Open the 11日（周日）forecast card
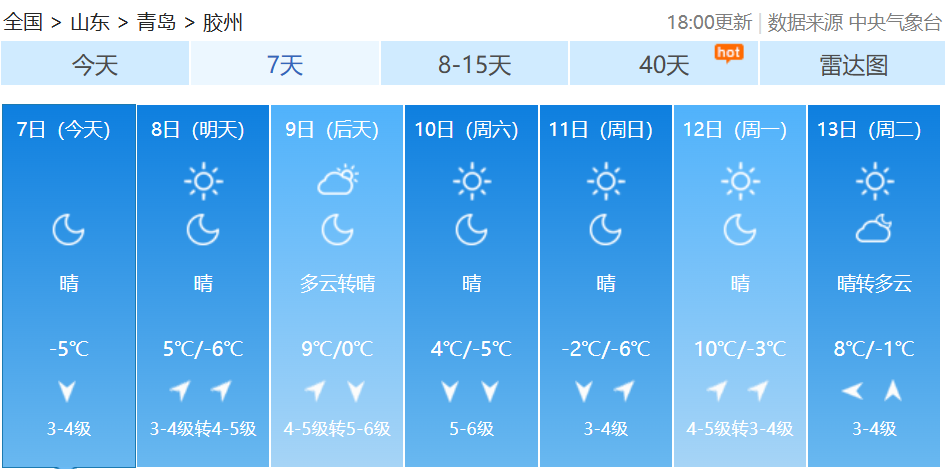945x469 pixels. click(605, 285)
